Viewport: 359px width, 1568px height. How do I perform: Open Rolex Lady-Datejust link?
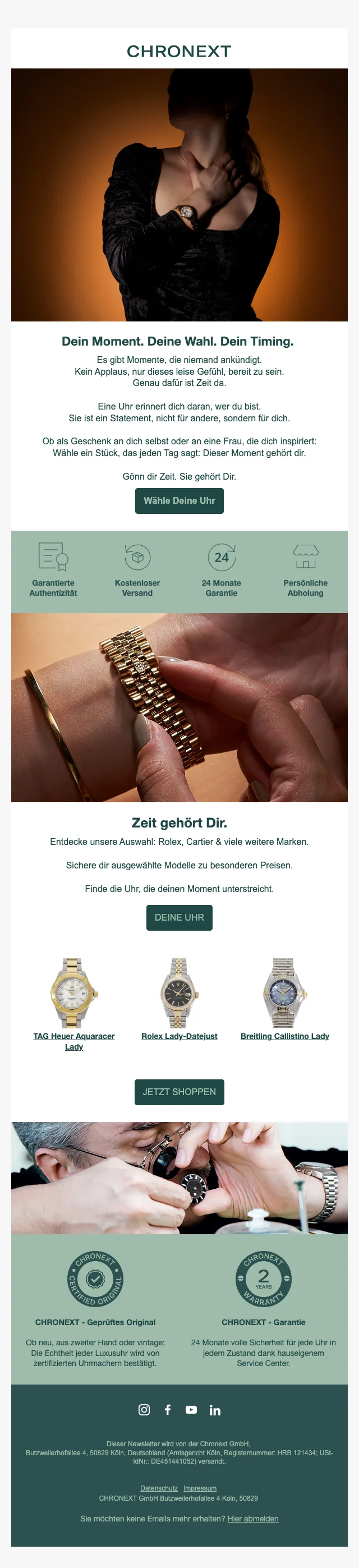tap(179, 1036)
